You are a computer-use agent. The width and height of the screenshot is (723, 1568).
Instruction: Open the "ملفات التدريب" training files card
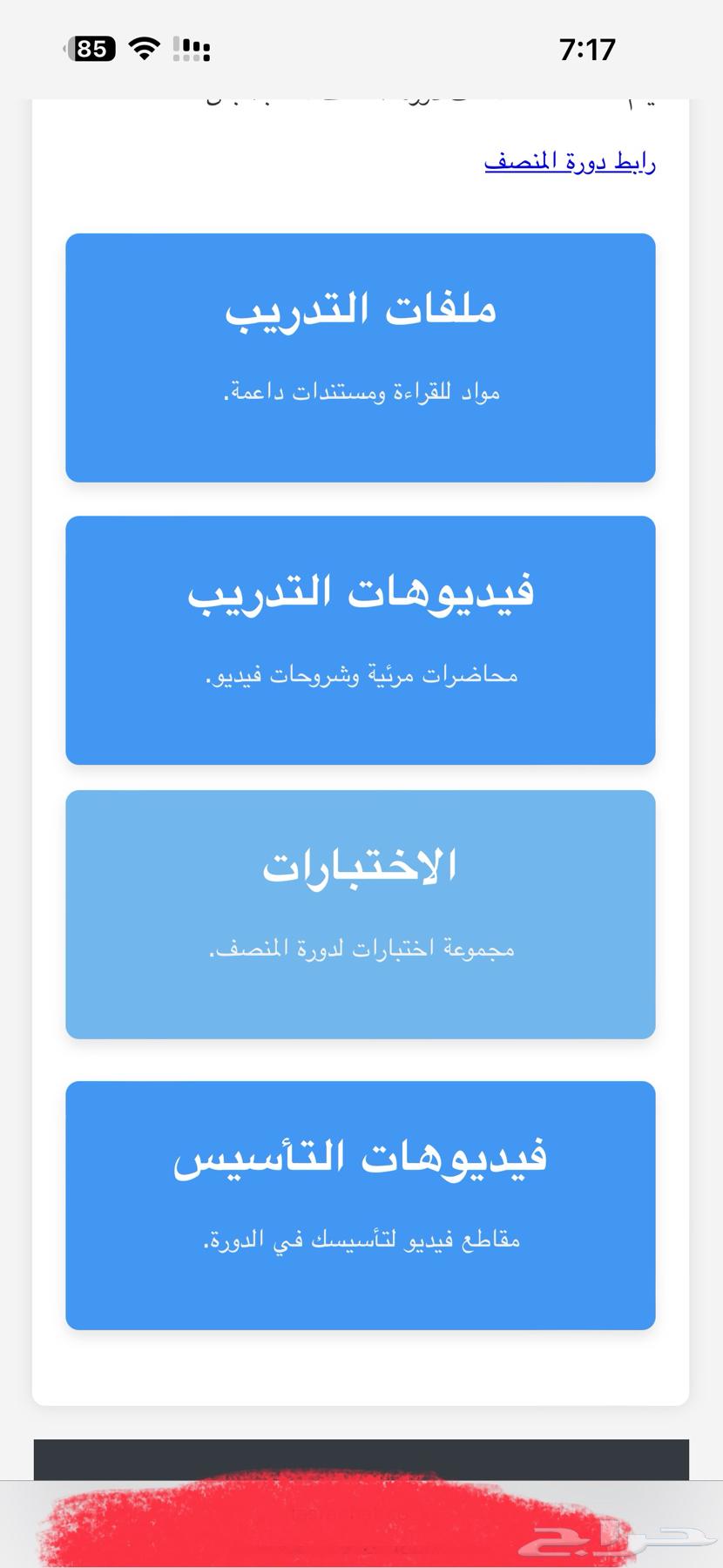tap(360, 355)
